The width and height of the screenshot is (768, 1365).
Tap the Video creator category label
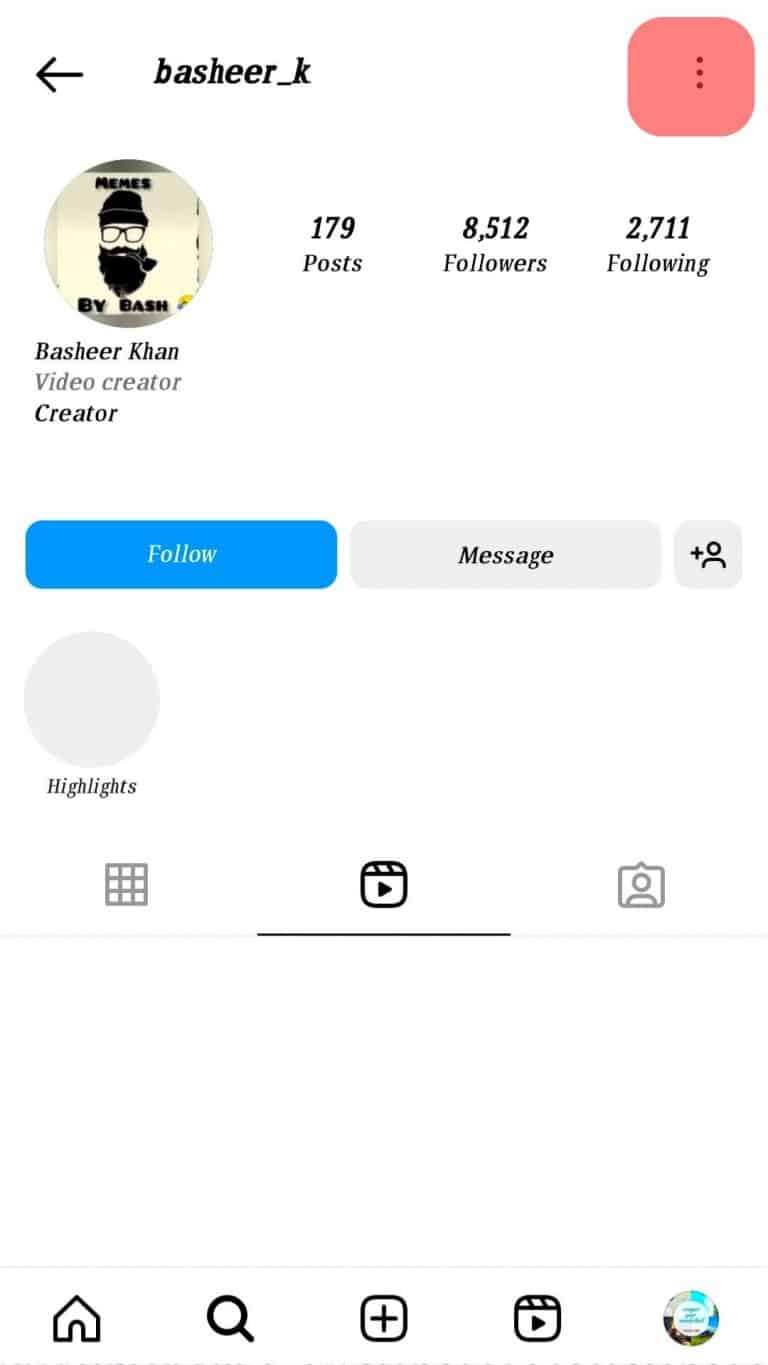pos(107,382)
